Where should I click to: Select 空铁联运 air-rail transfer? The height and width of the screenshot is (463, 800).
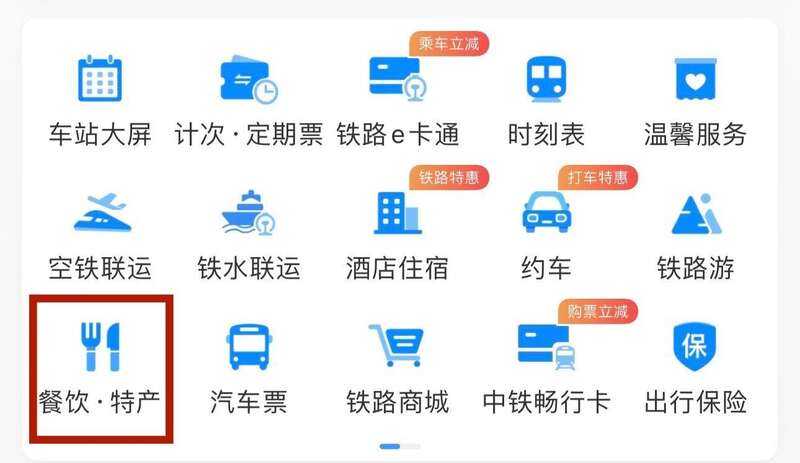[x=100, y=235]
